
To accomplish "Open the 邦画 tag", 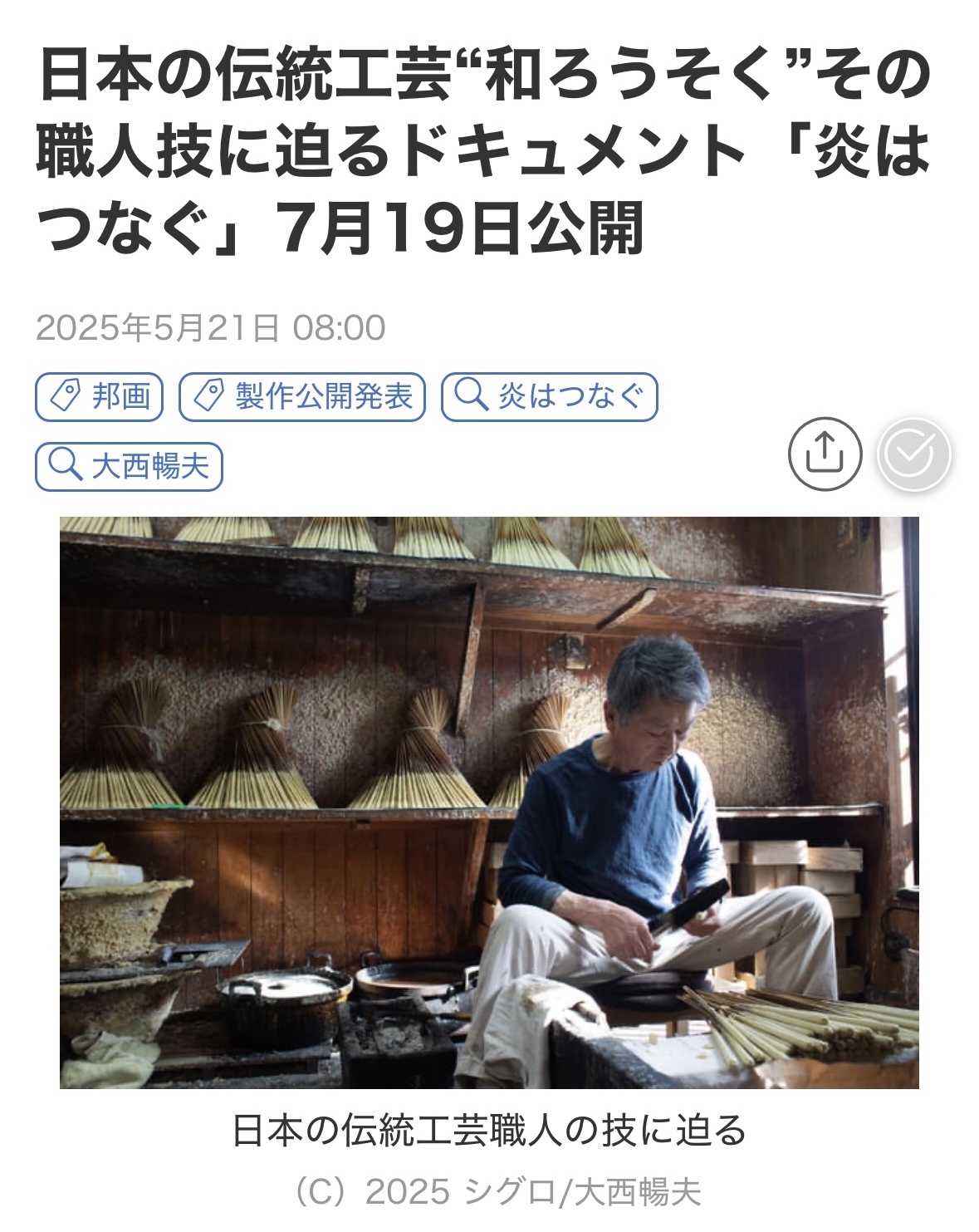I will click(99, 397).
